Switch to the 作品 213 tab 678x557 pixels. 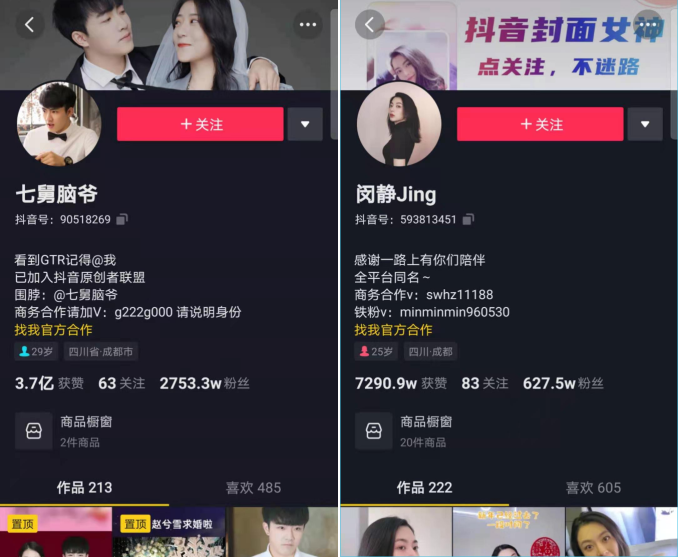click(85, 488)
